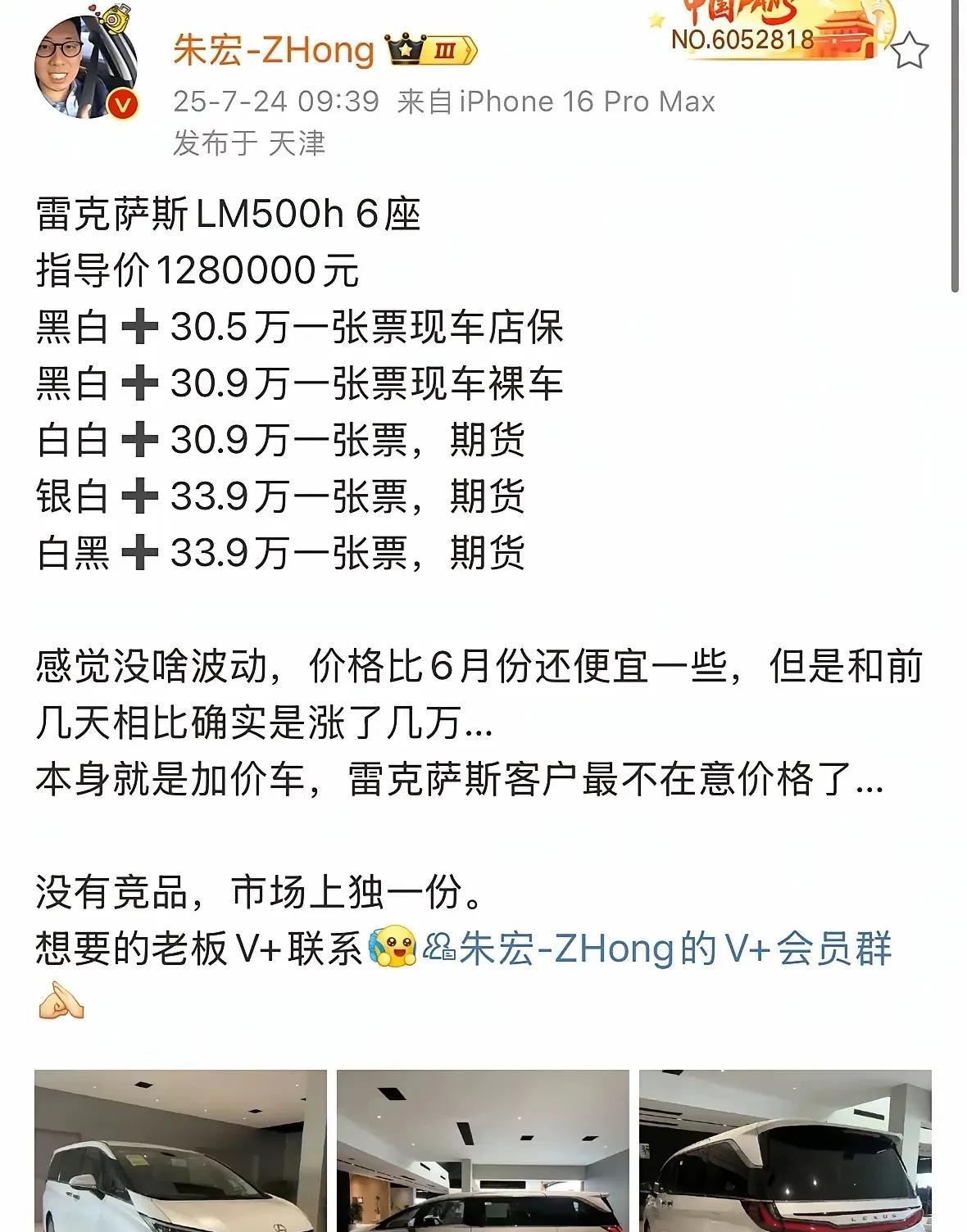View the middle car photo
The image size is (967, 1232).
tap(483, 1150)
